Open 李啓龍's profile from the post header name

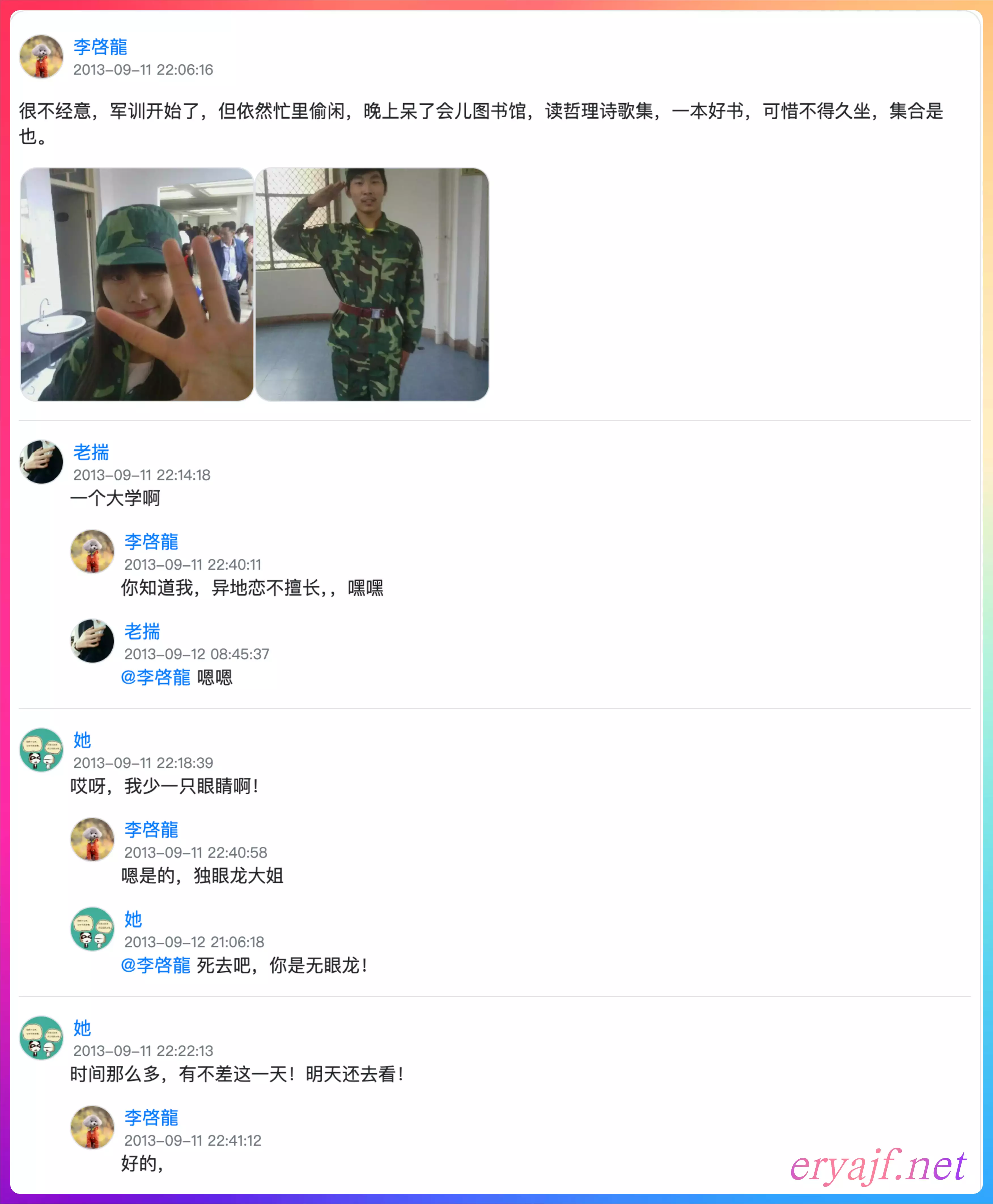point(100,47)
